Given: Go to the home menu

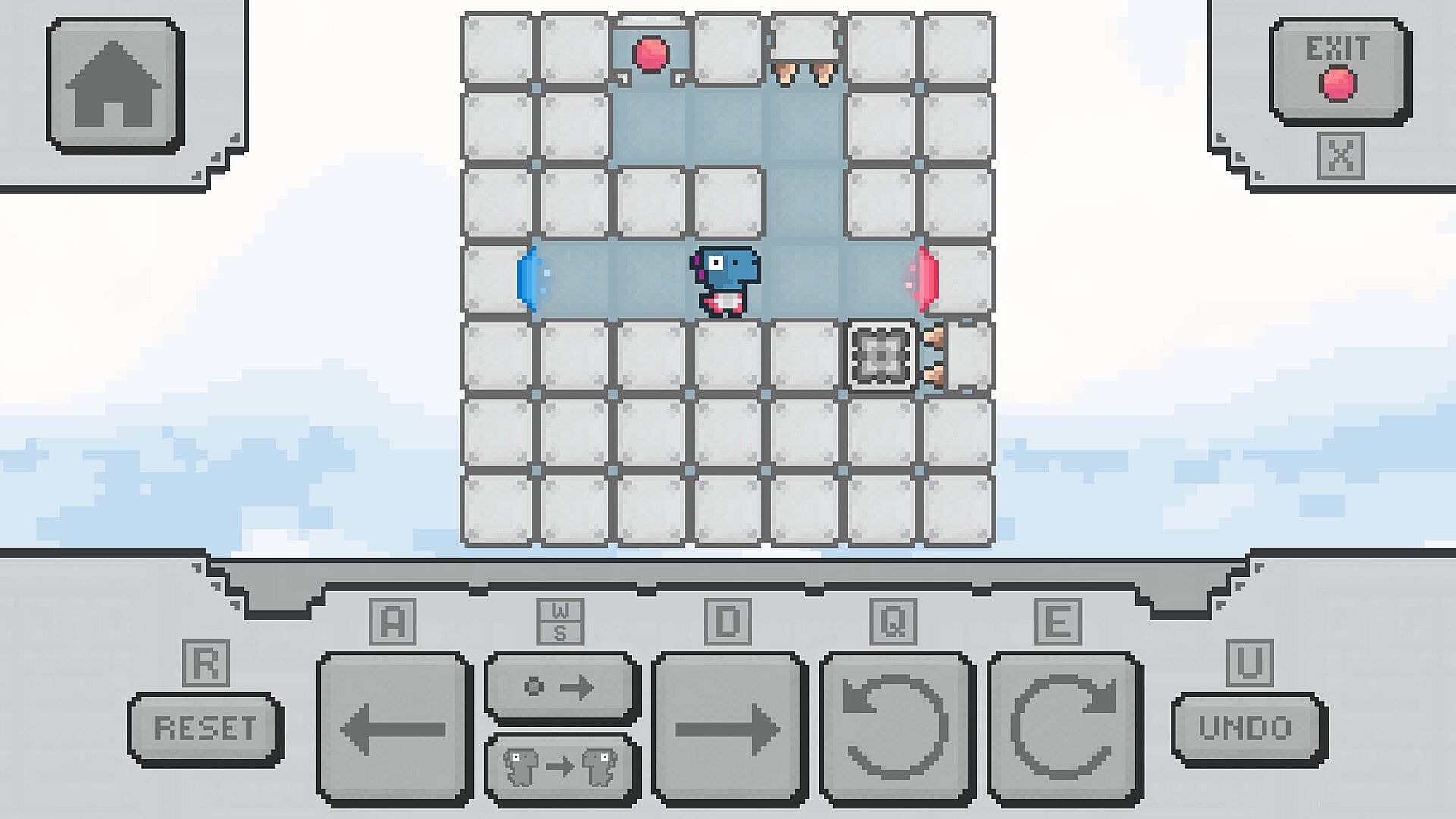Looking at the screenshot, I should click(114, 85).
